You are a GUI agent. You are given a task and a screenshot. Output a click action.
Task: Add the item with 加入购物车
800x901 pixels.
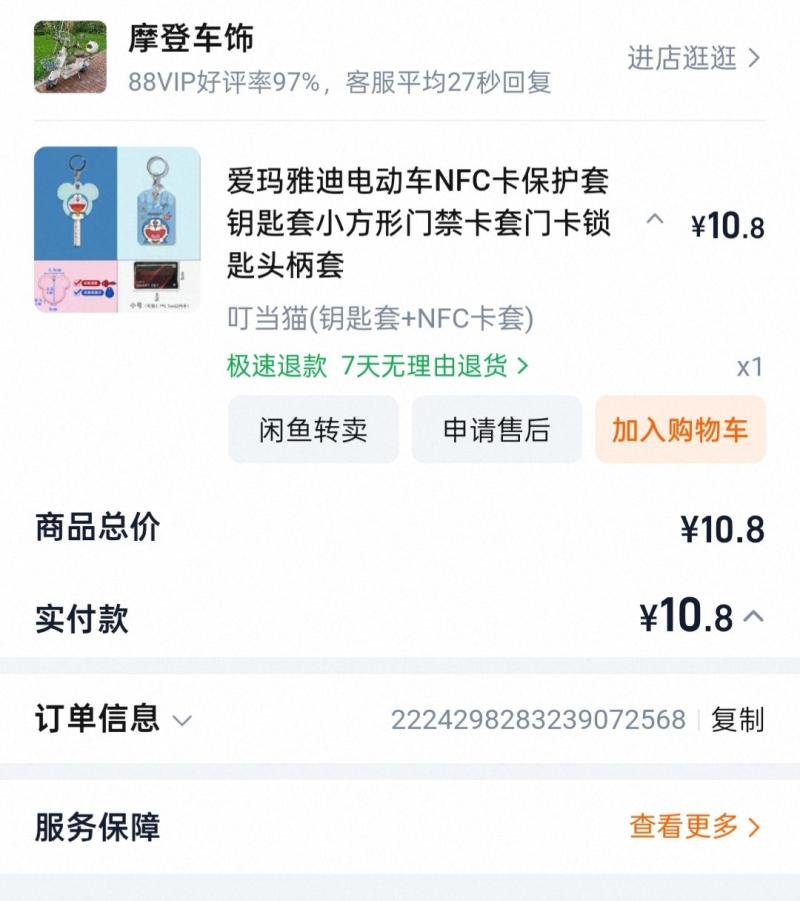[x=680, y=430]
